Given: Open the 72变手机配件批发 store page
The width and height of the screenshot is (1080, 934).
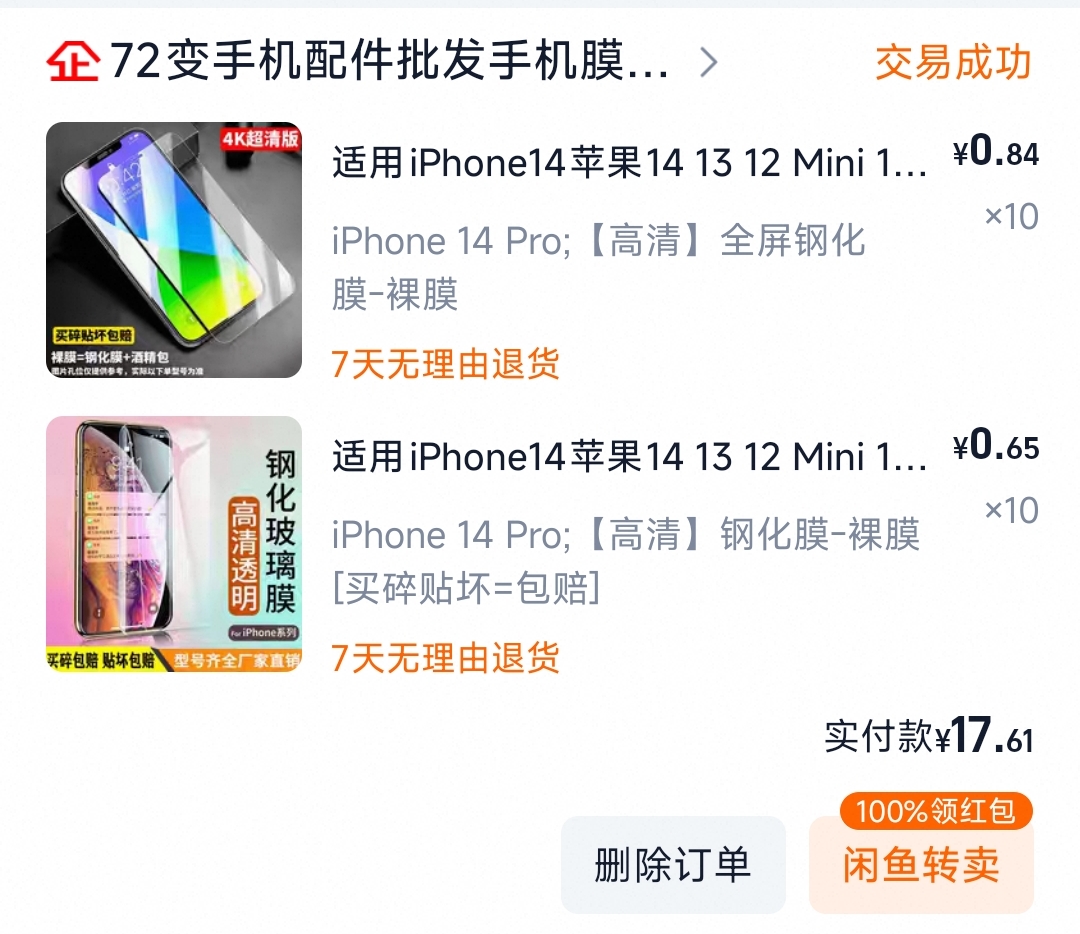Looking at the screenshot, I should 390,63.
